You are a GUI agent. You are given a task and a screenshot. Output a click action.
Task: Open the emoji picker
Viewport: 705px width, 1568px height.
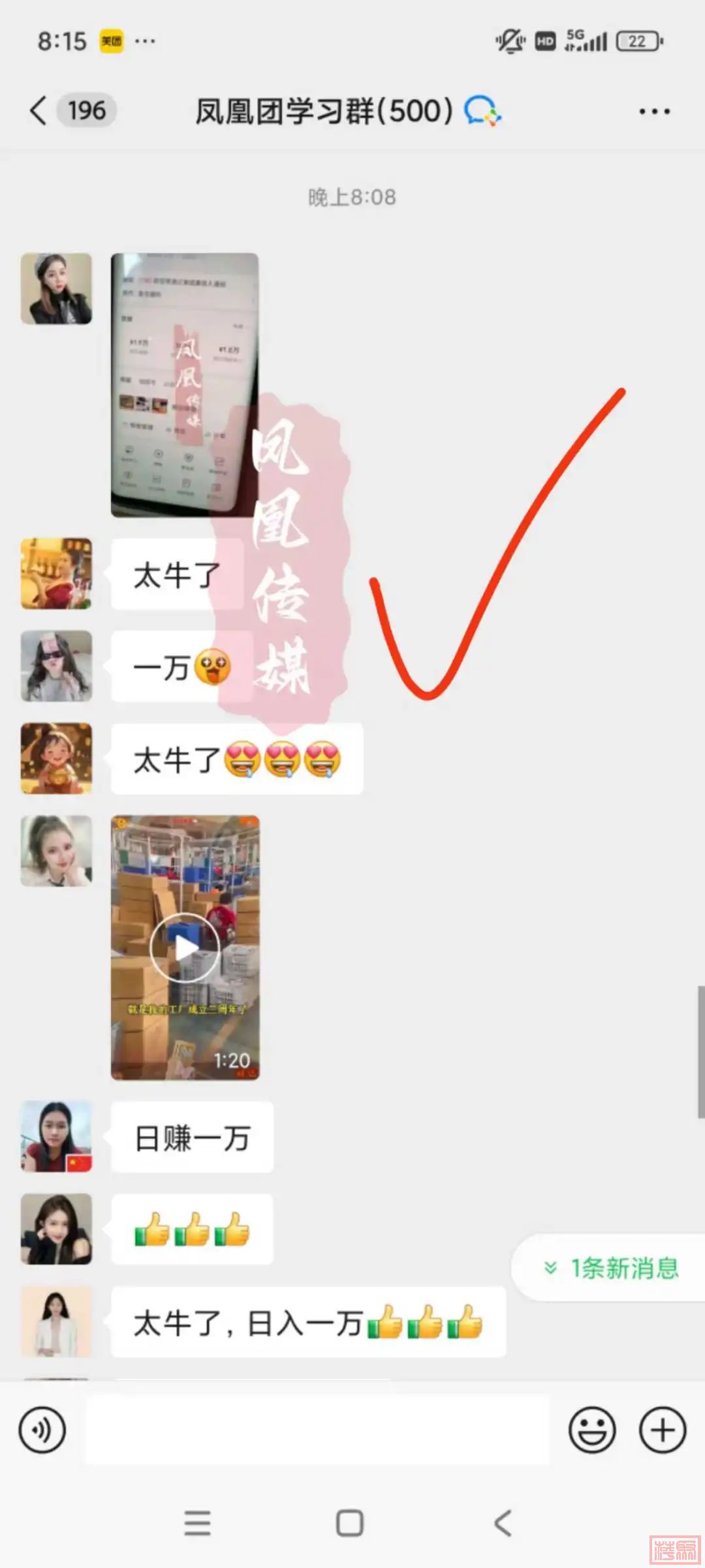coord(591,1430)
